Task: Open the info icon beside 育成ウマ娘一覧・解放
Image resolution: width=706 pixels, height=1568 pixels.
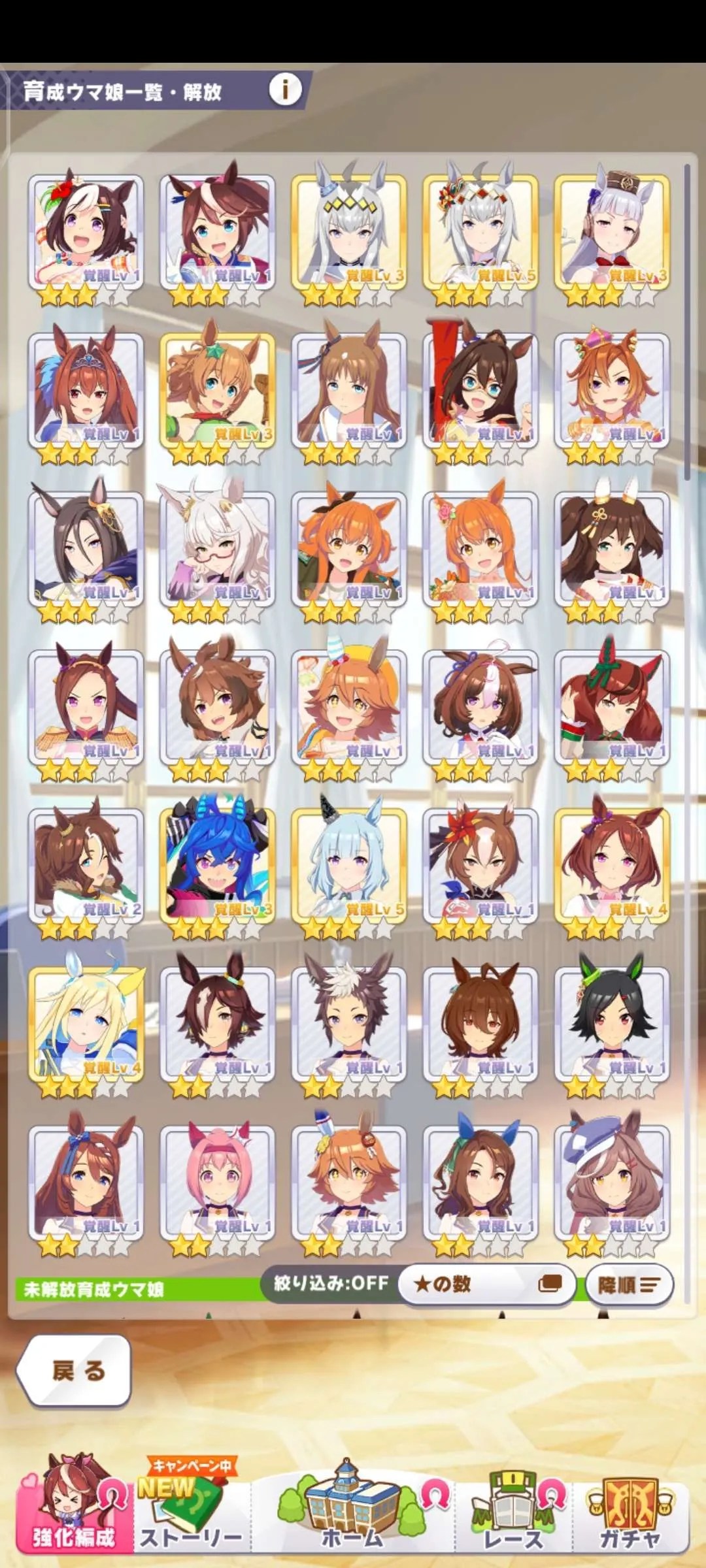Action: [x=285, y=89]
